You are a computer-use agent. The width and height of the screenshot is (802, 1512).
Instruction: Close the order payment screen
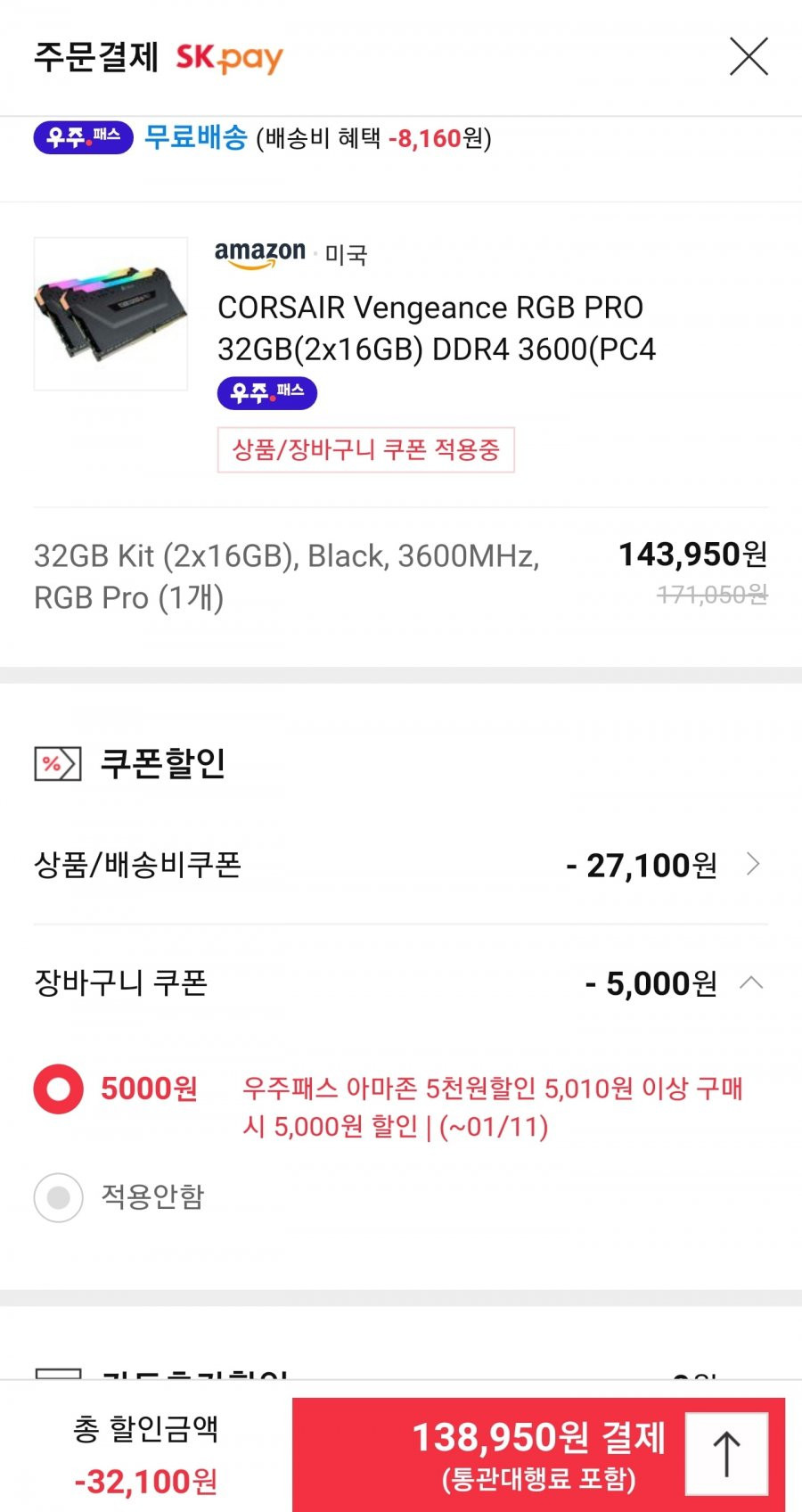(749, 57)
